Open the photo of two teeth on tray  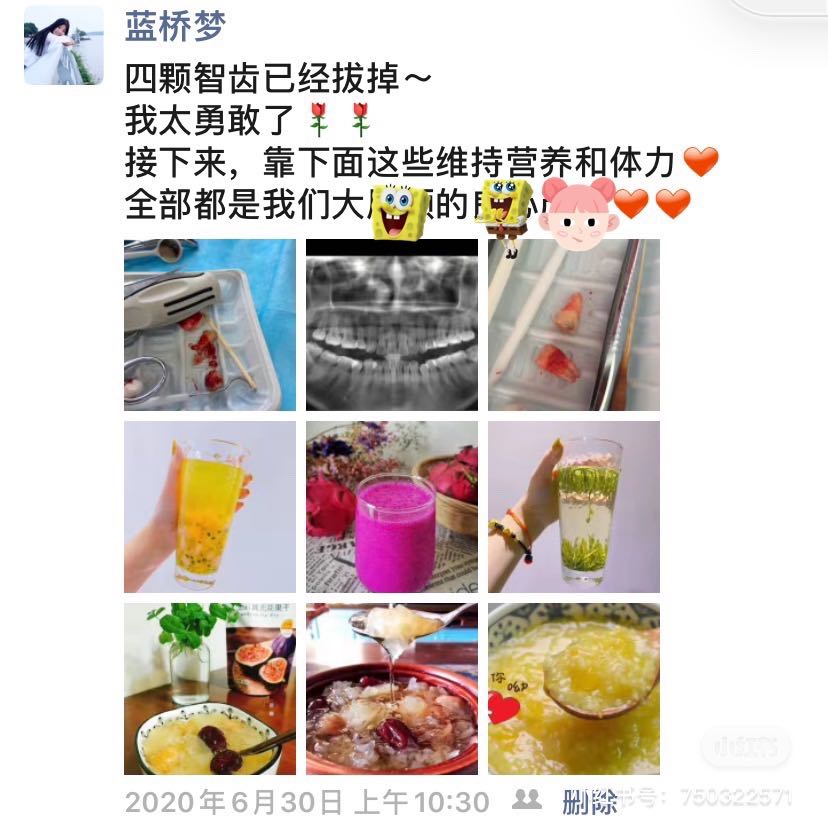(x=574, y=325)
